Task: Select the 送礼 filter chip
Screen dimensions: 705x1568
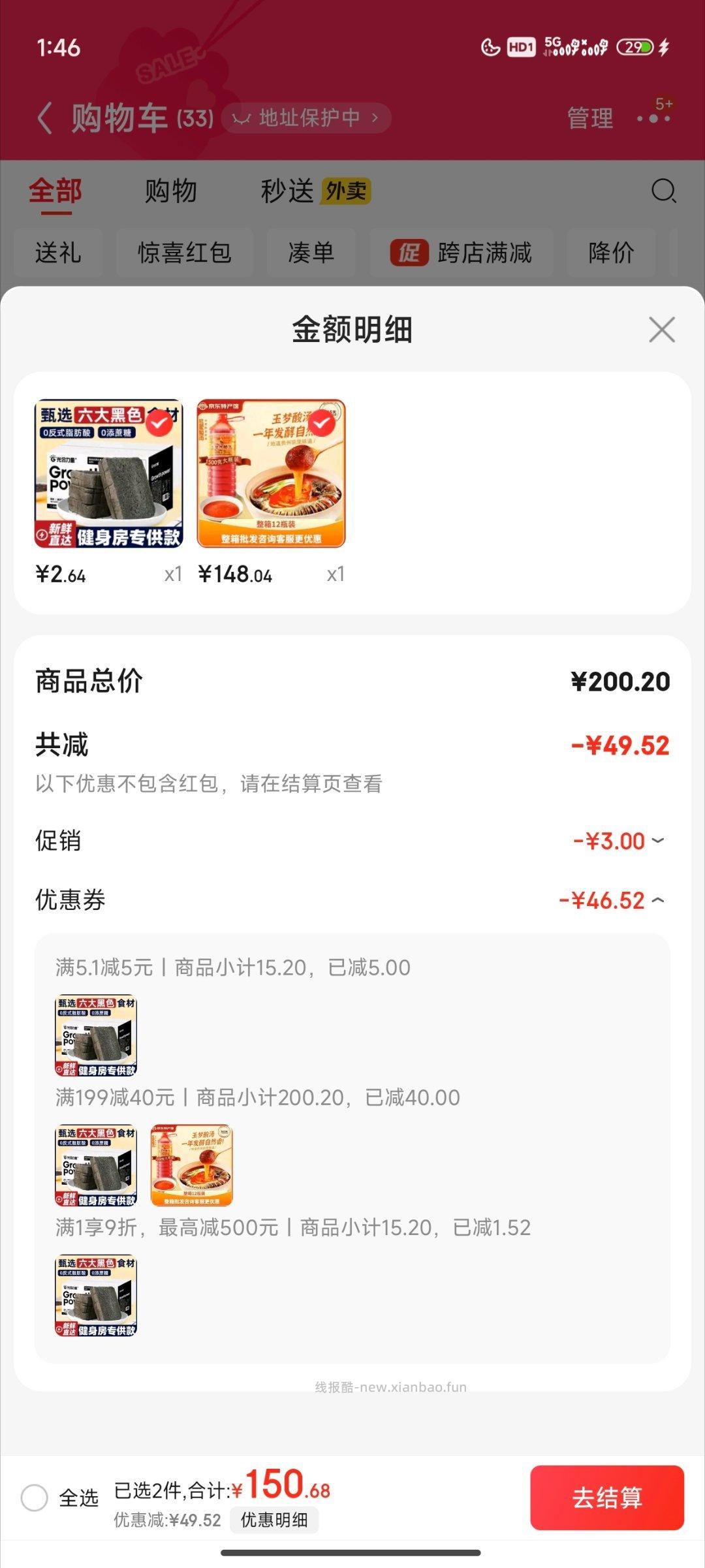Action: 57,253
